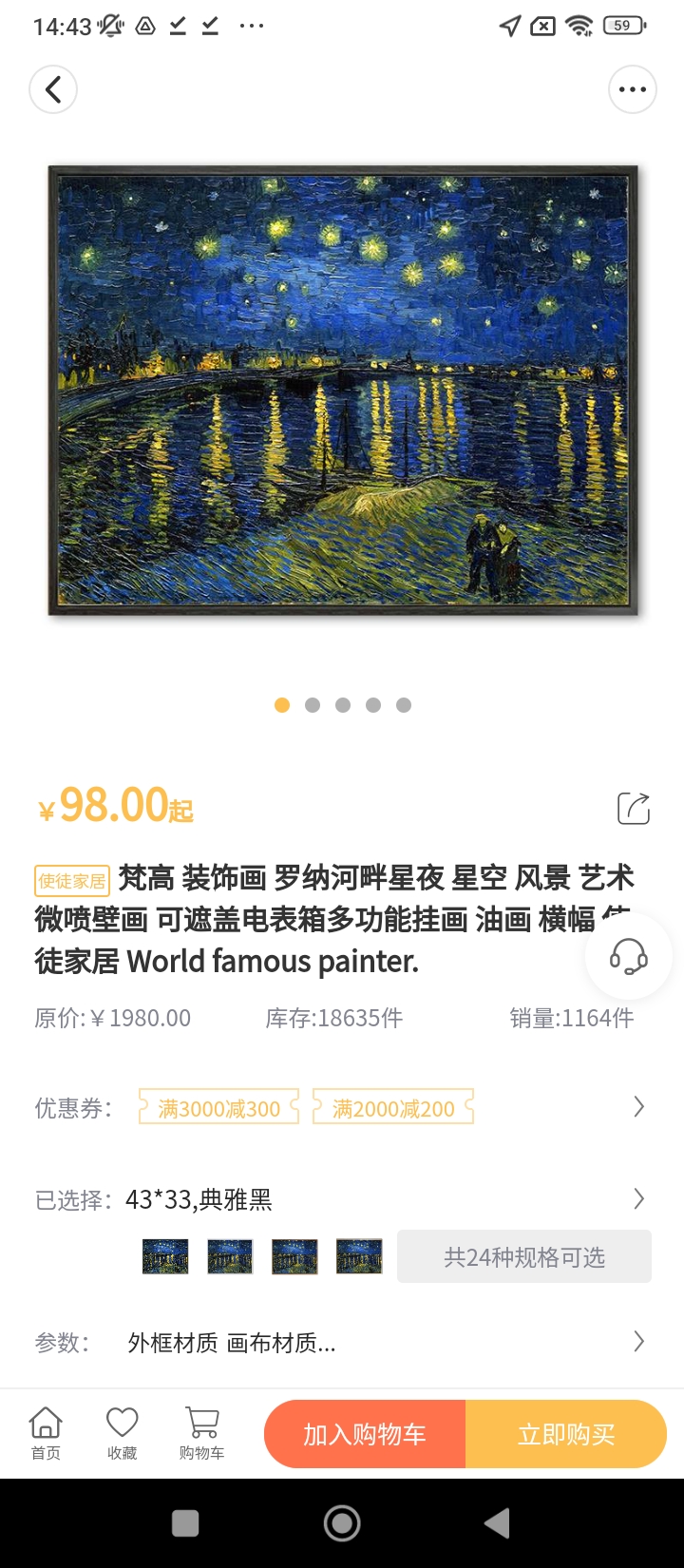The height and width of the screenshot is (1568, 684).
Task: Contact customer service via headset icon
Action: tap(628, 956)
